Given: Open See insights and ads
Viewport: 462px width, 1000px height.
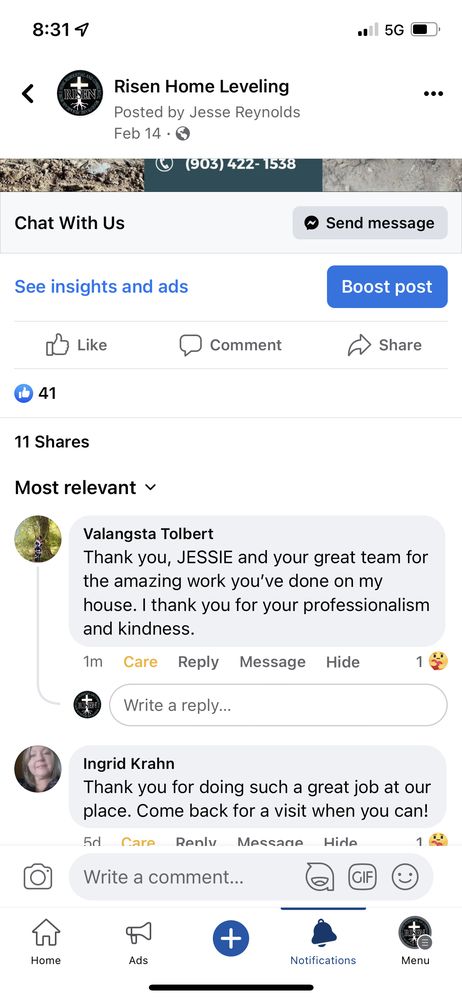Looking at the screenshot, I should coord(101,286).
